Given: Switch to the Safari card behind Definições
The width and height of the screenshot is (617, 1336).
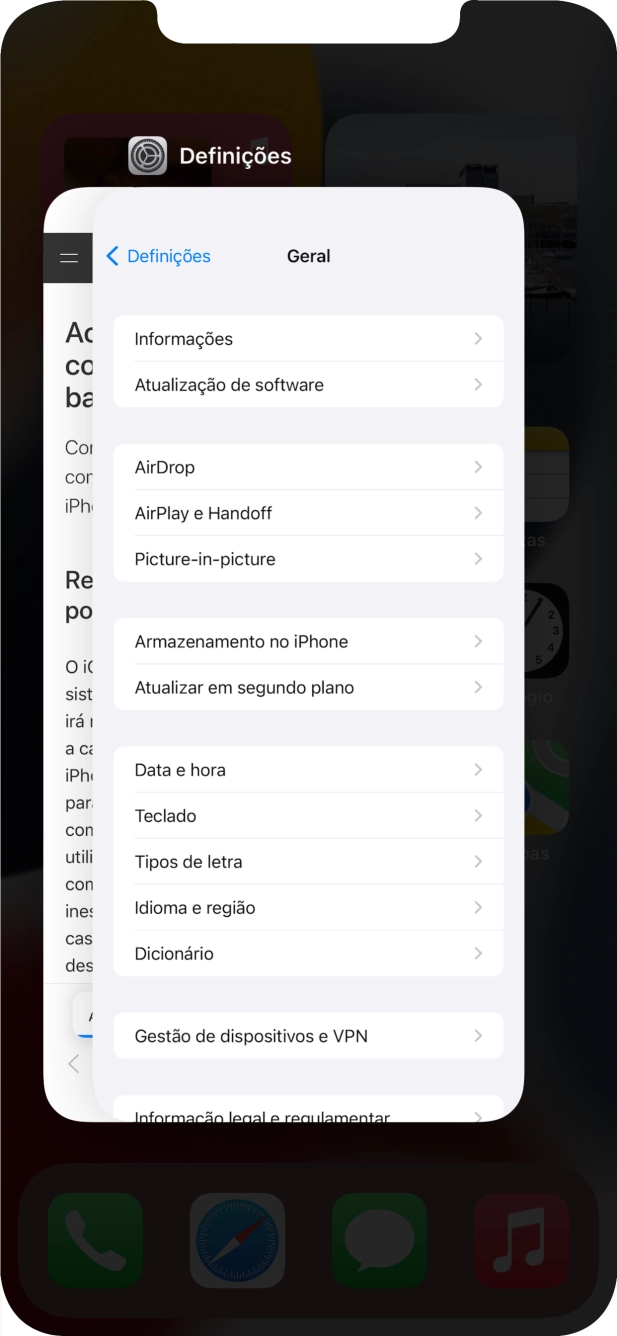Looking at the screenshot, I should pyautogui.click(x=68, y=600).
